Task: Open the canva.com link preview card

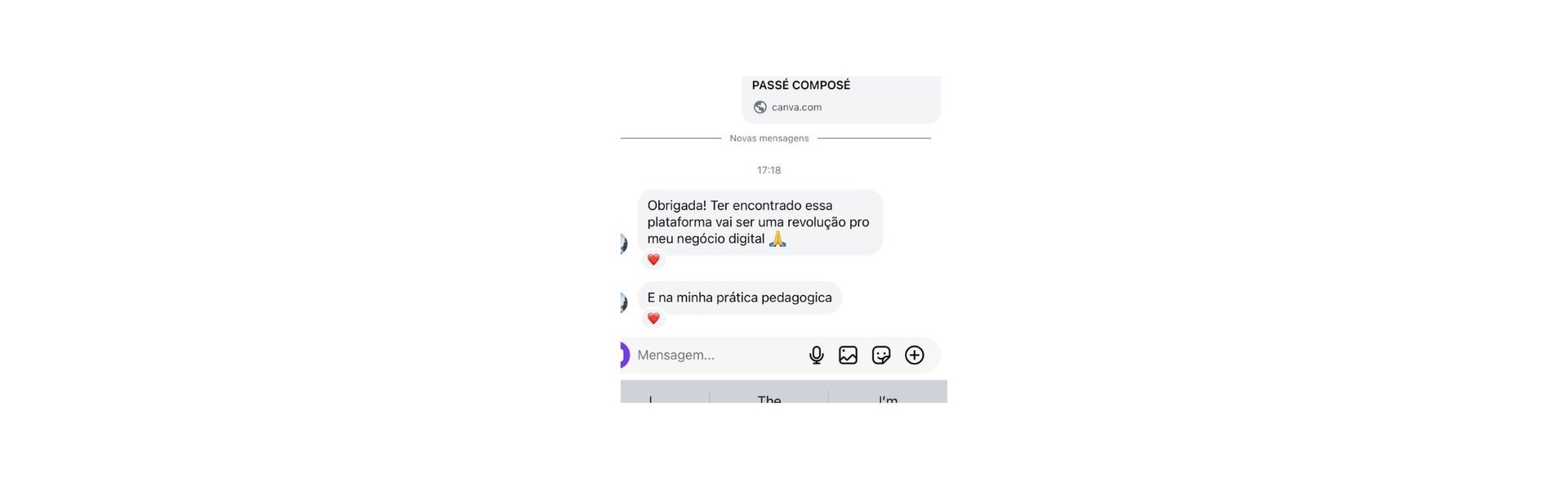Action: click(841, 99)
